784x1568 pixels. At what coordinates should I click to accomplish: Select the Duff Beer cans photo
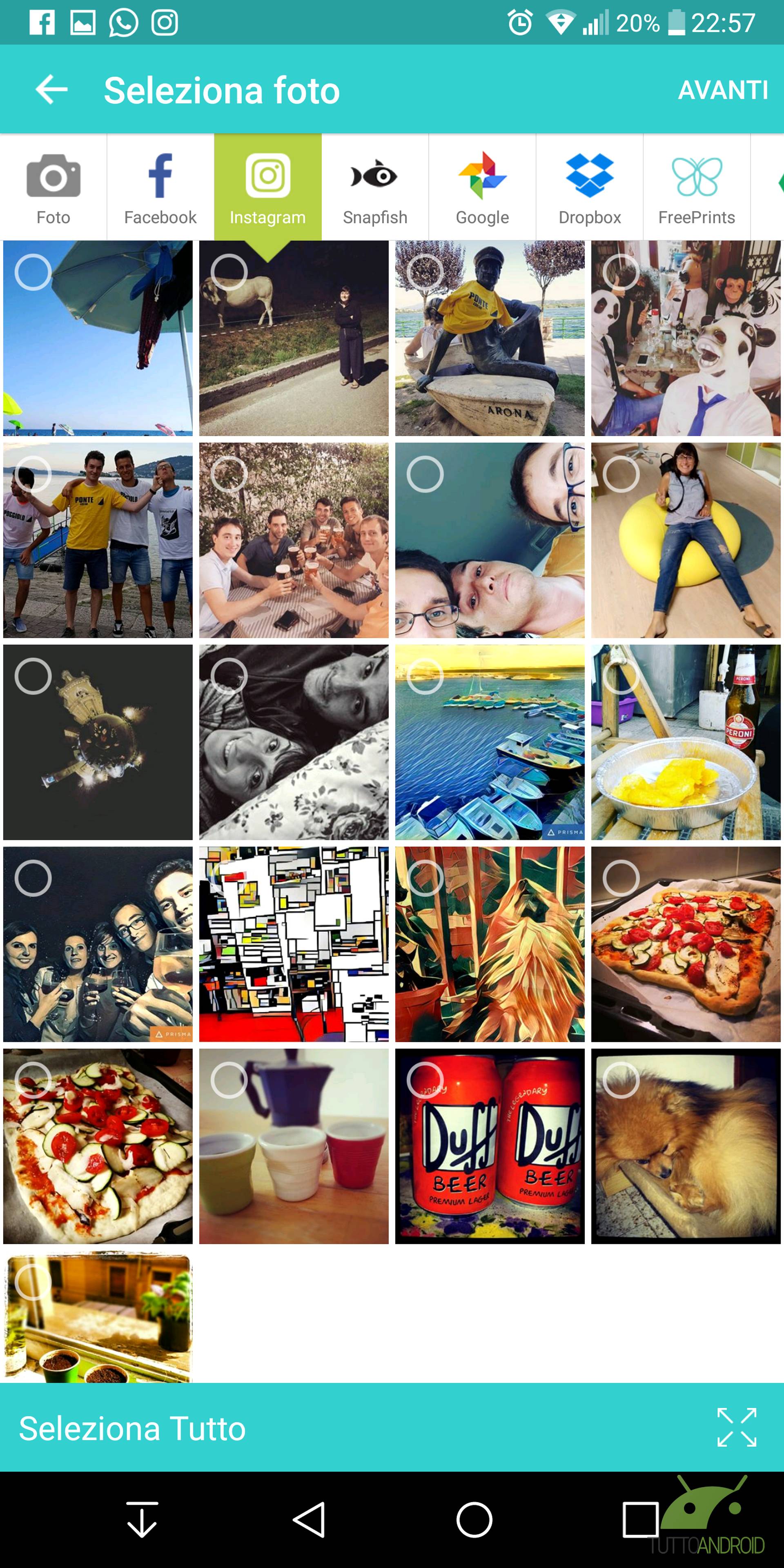coord(490,1146)
